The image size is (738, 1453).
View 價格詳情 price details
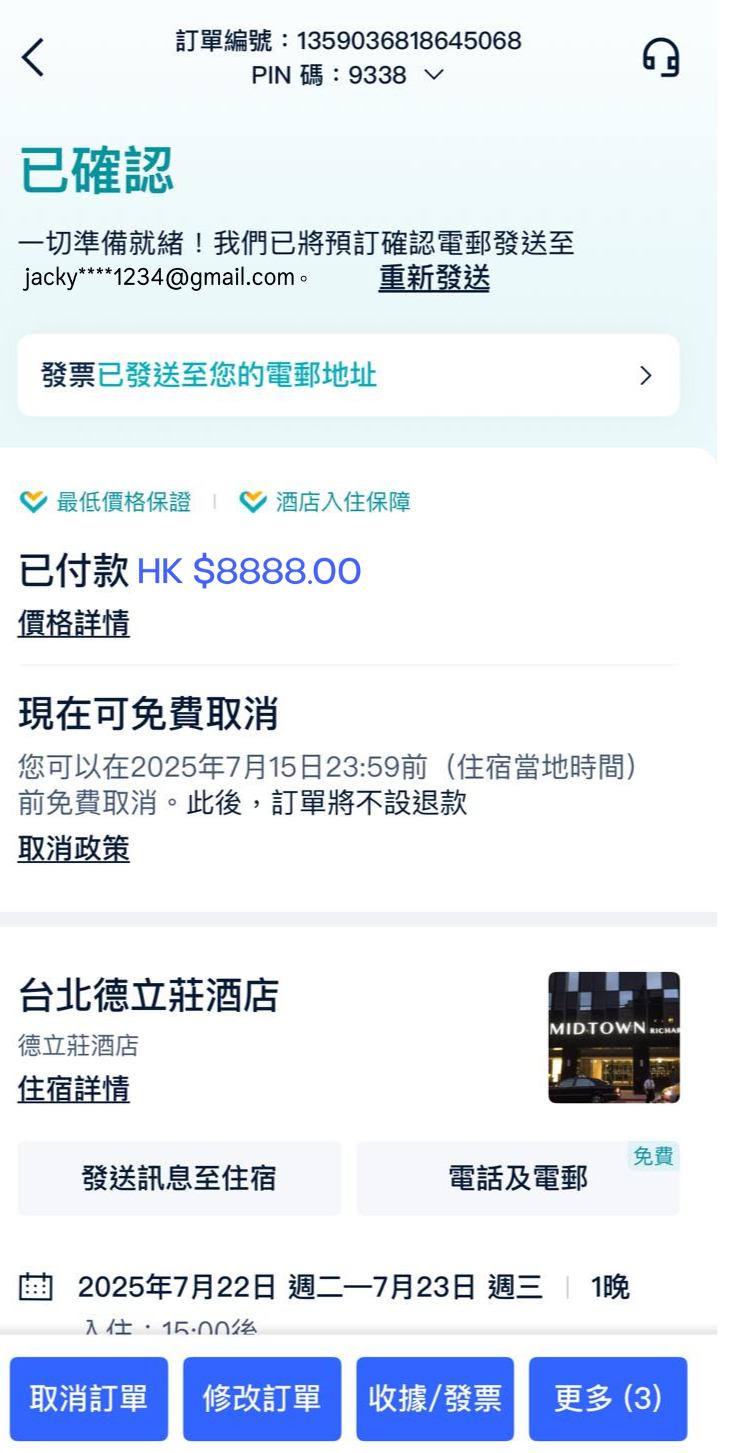(73, 624)
